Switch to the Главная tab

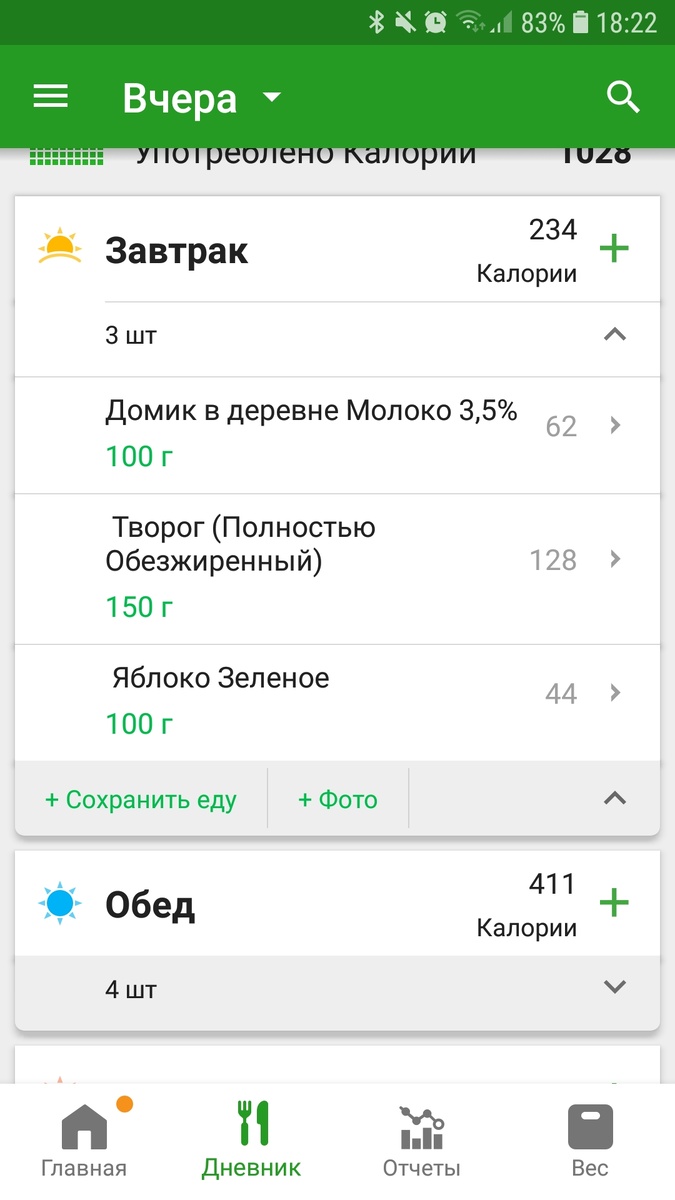coord(84,1140)
